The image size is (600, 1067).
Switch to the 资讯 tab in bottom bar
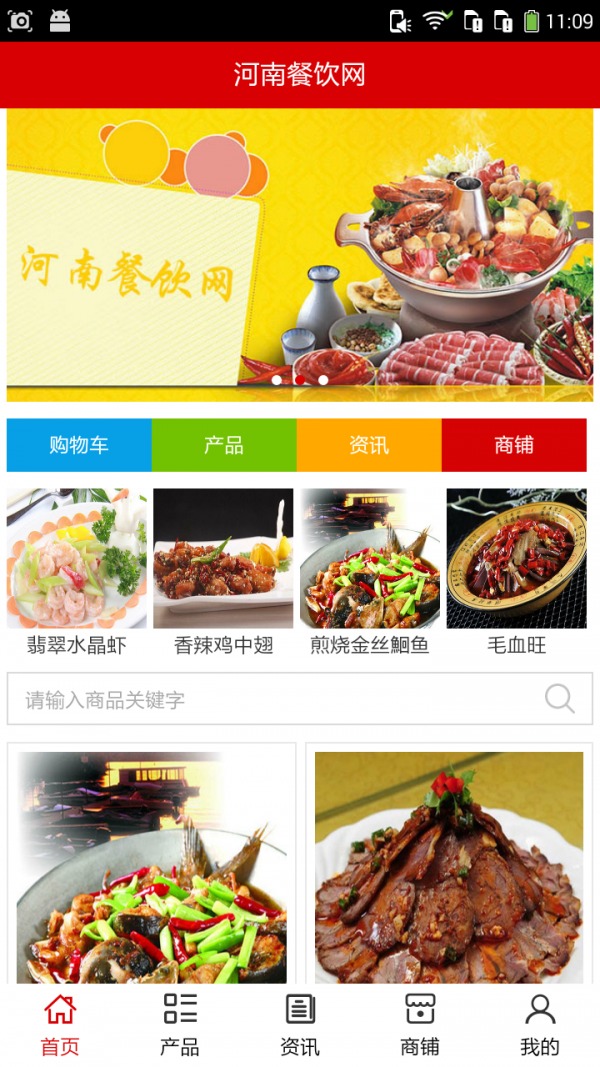300,1025
